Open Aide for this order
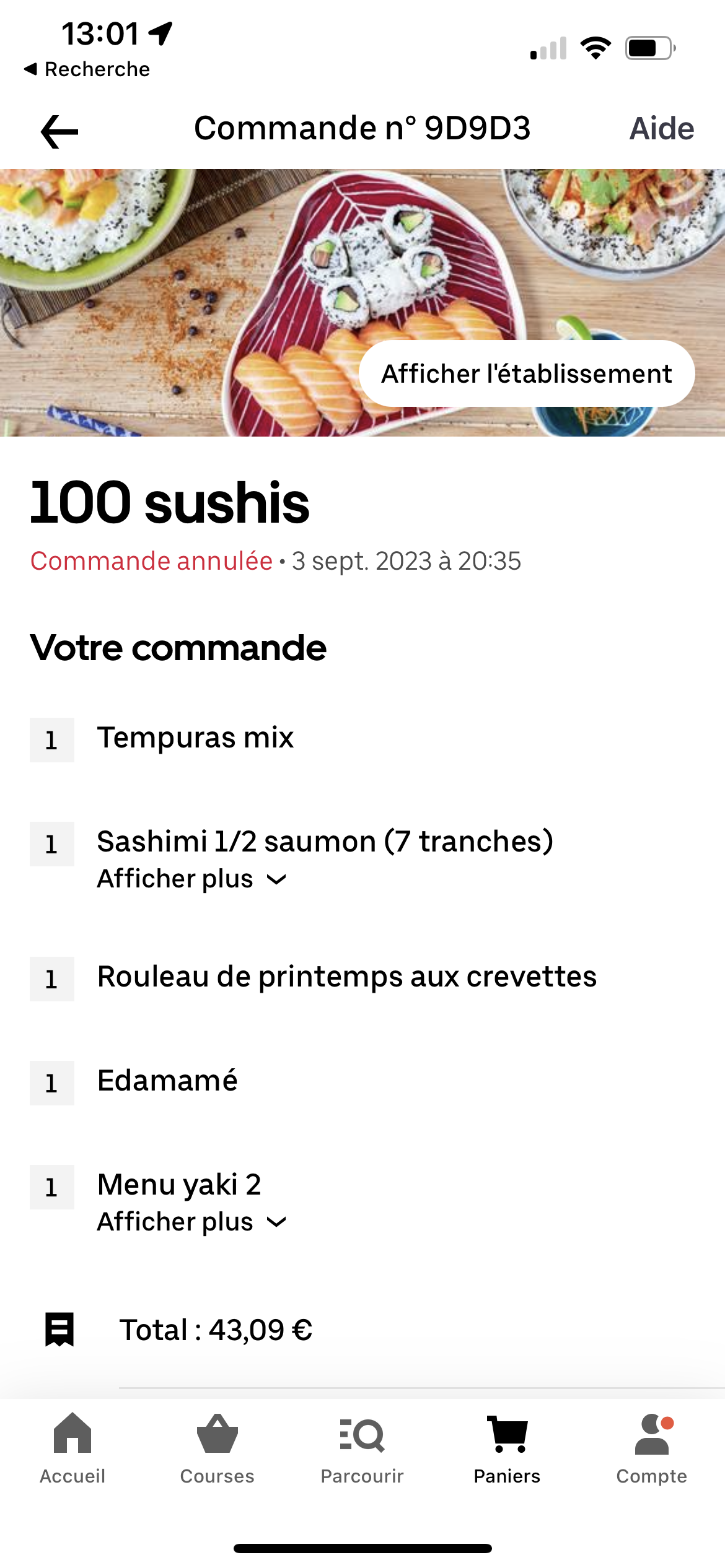 (x=661, y=129)
